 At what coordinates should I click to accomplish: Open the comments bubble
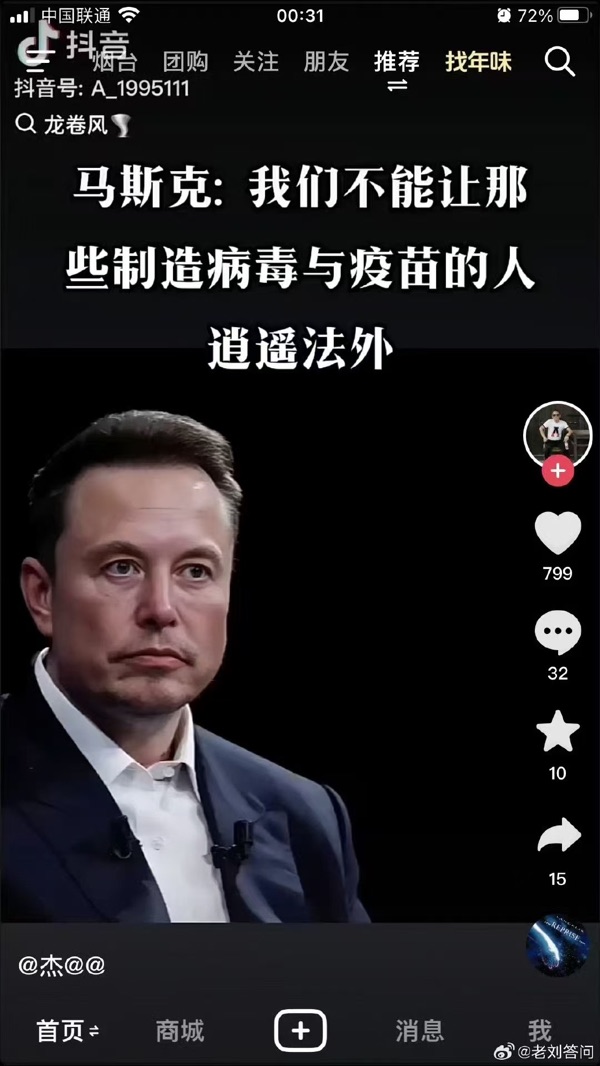tap(557, 633)
